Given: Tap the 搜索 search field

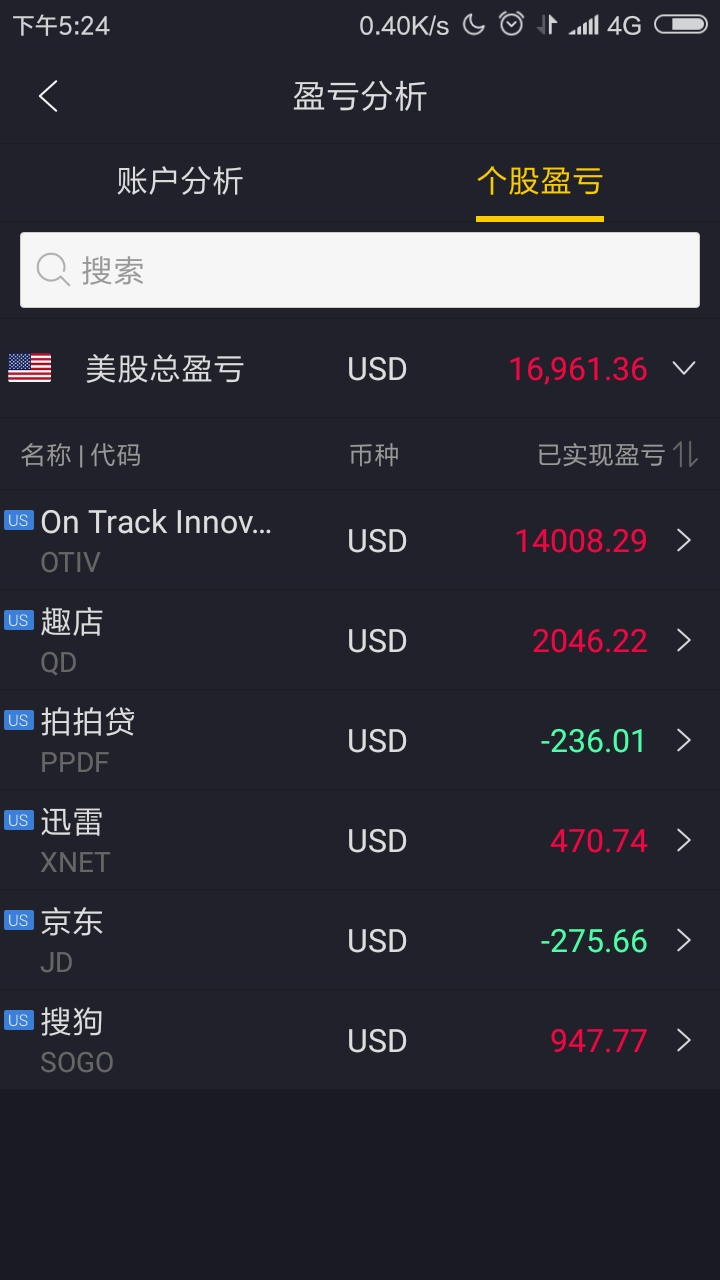Looking at the screenshot, I should pos(360,270).
